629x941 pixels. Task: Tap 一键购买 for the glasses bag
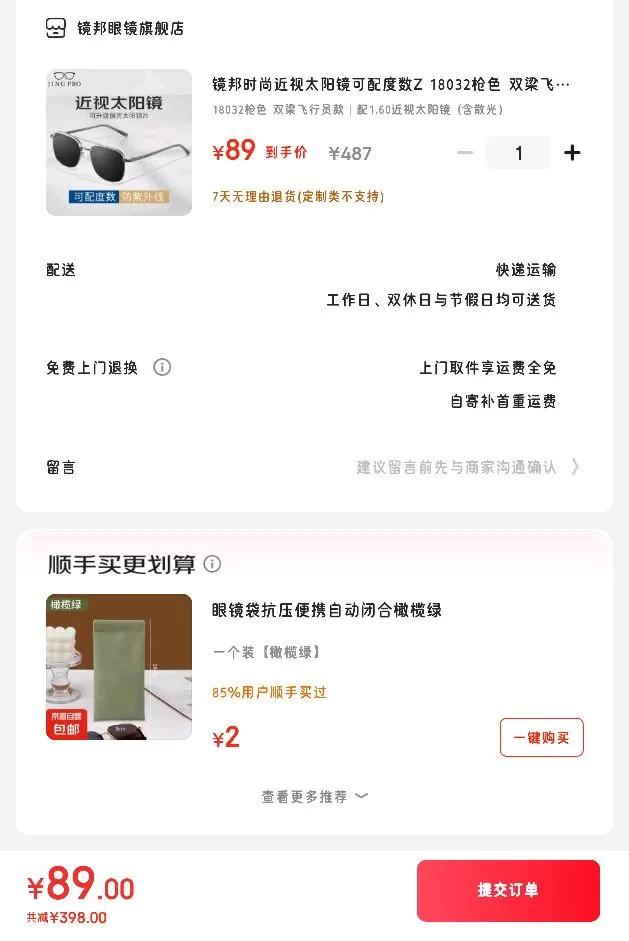(541, 738)
